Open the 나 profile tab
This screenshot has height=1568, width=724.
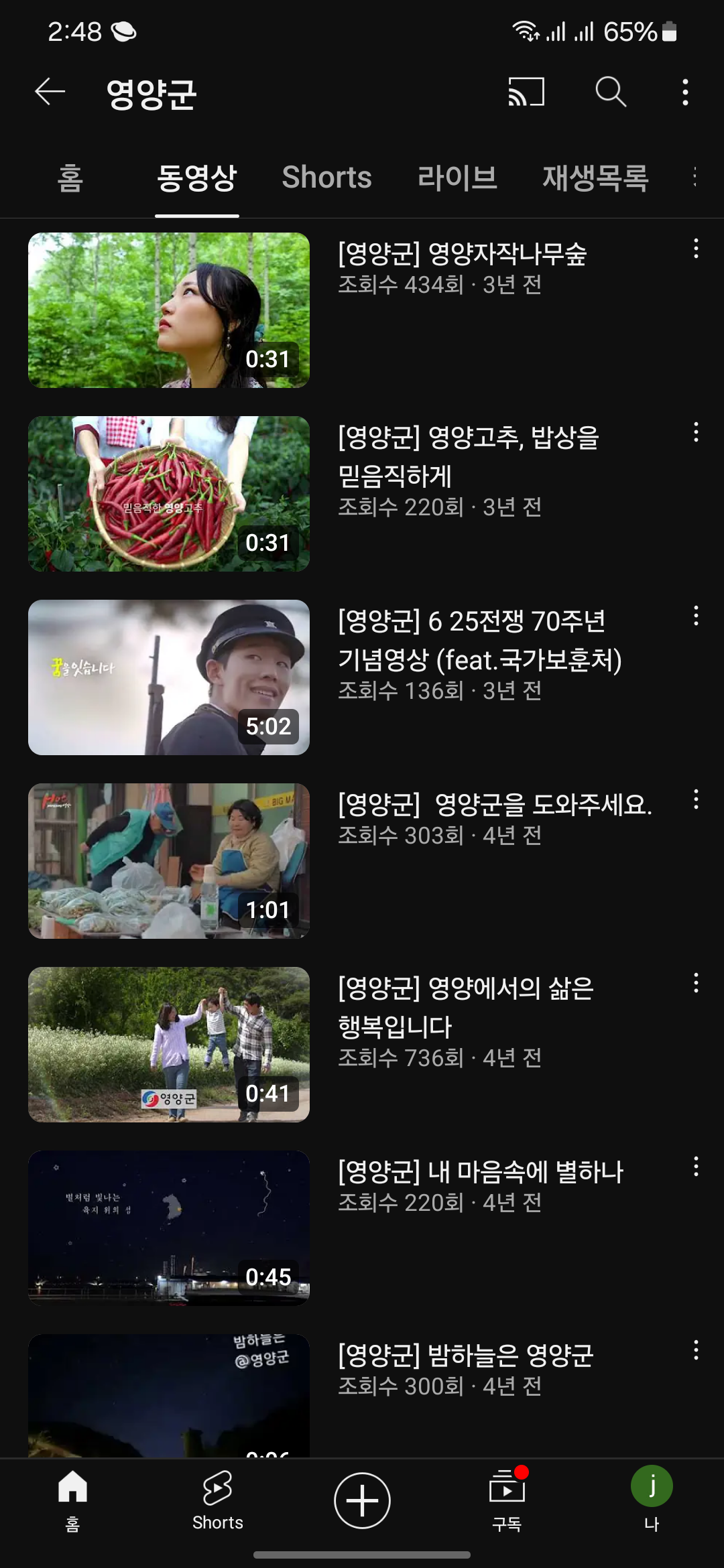coord(652,1500)
